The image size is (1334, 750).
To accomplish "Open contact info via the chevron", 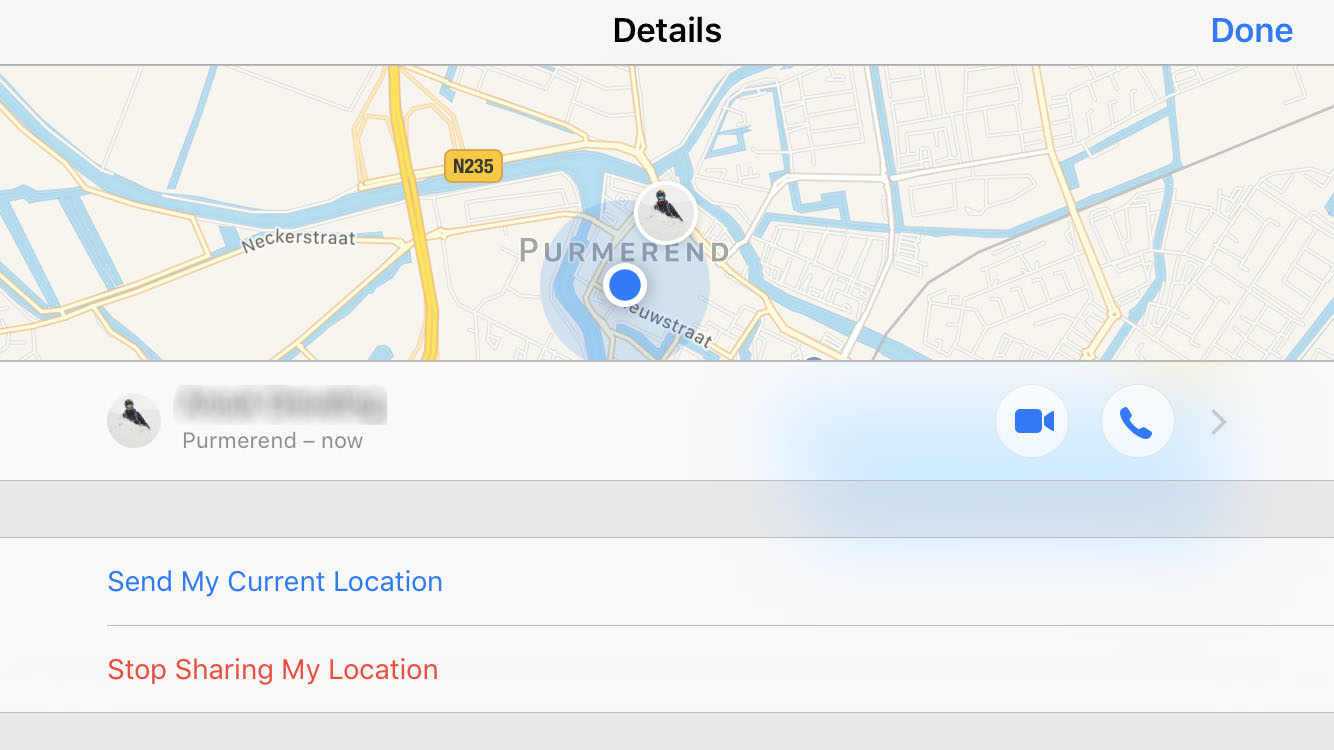I will click(1218, 423).
